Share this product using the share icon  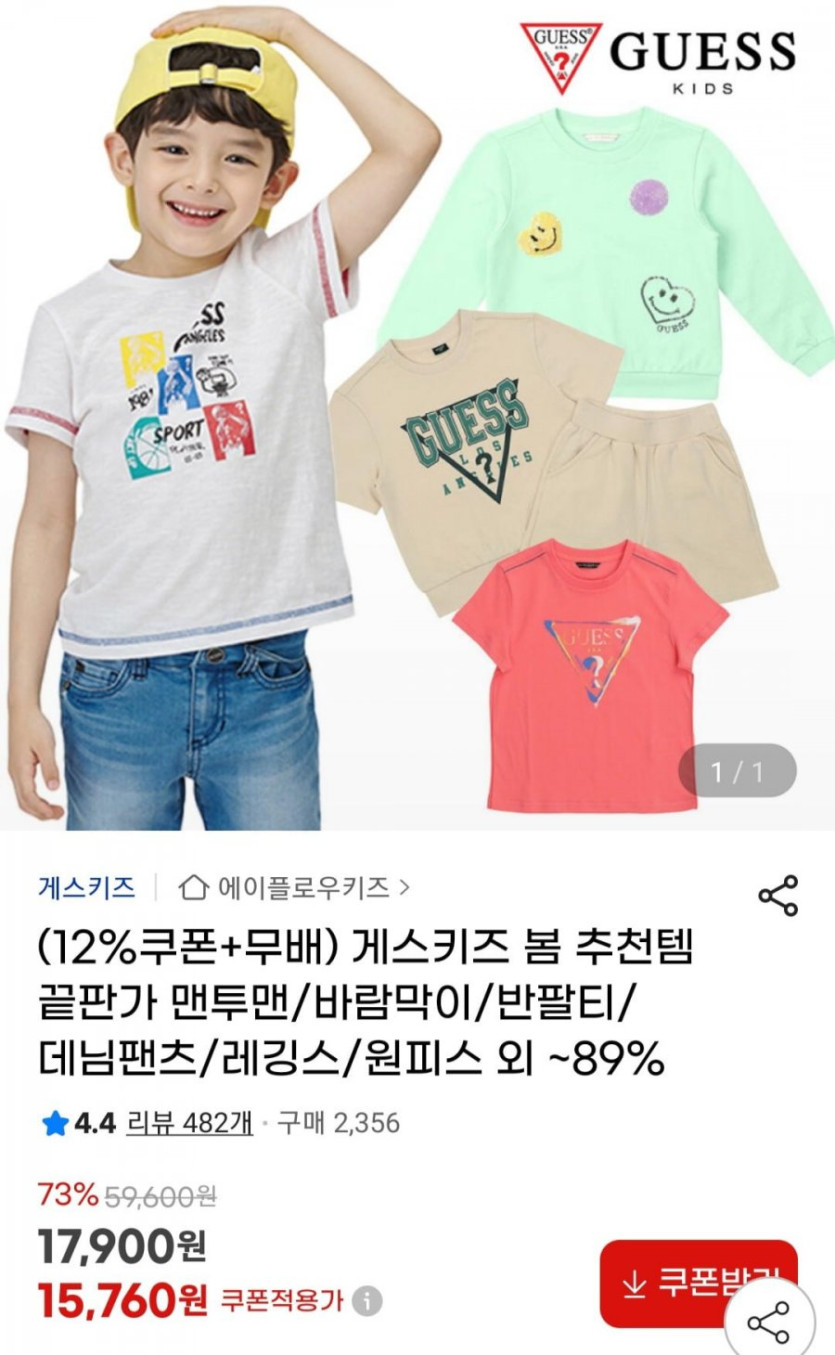[778, 895]
